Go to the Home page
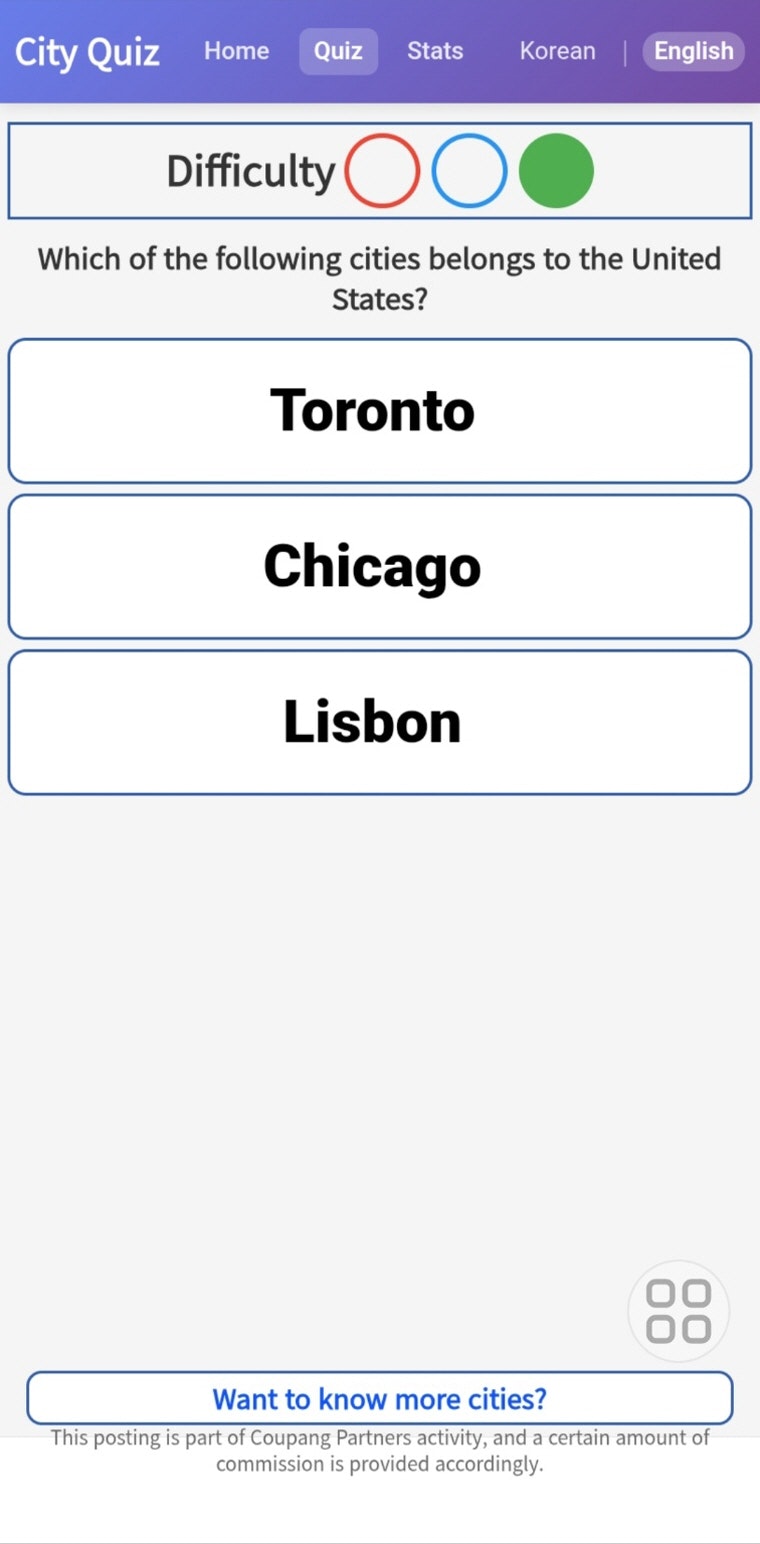Screen dimensions: 760x1544 (236, 51)
